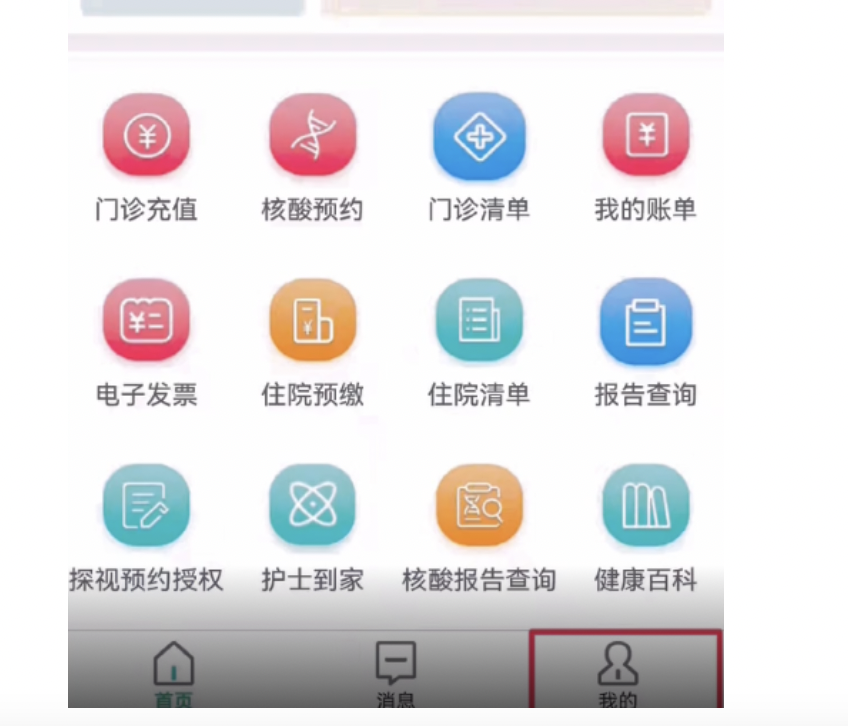The width and height of the screenshot is (848, 726).
Task: Open 报告查询 report query
Action: tap(645, 321)
